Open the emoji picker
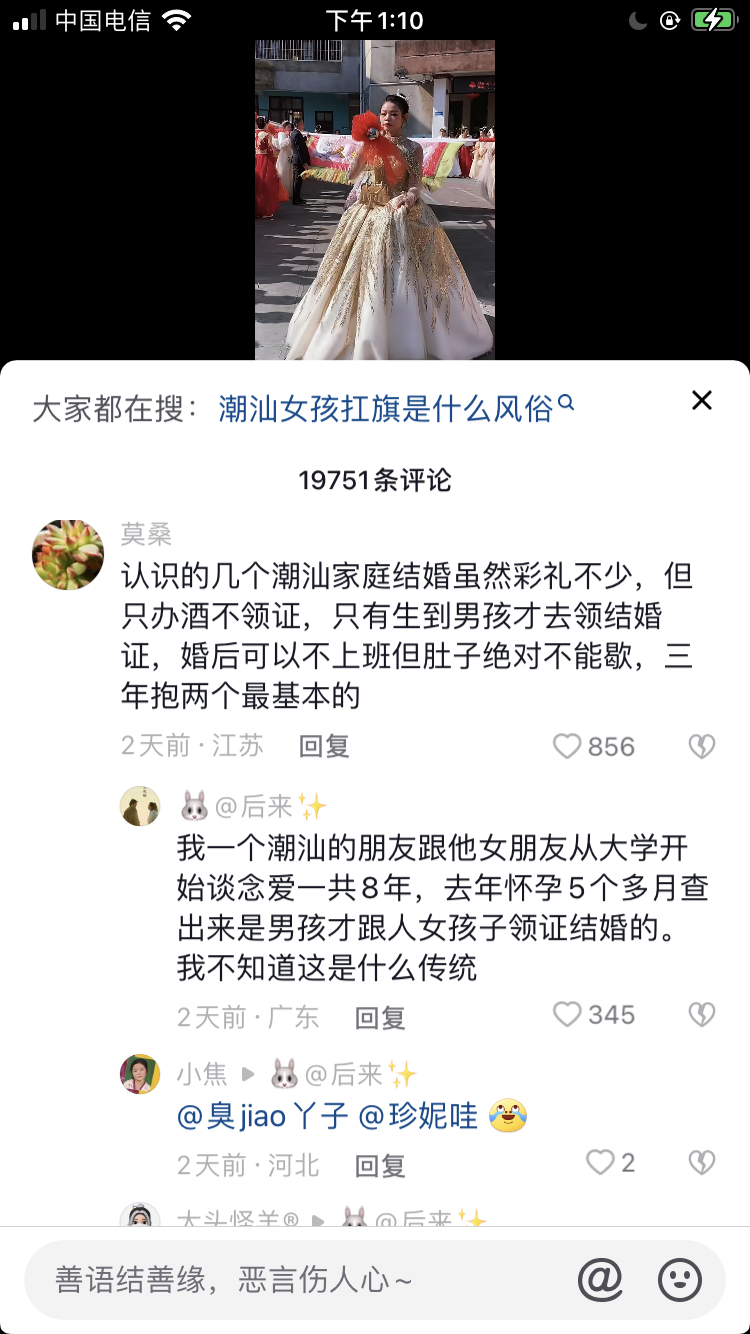750x1334 pixels. 680,1280
